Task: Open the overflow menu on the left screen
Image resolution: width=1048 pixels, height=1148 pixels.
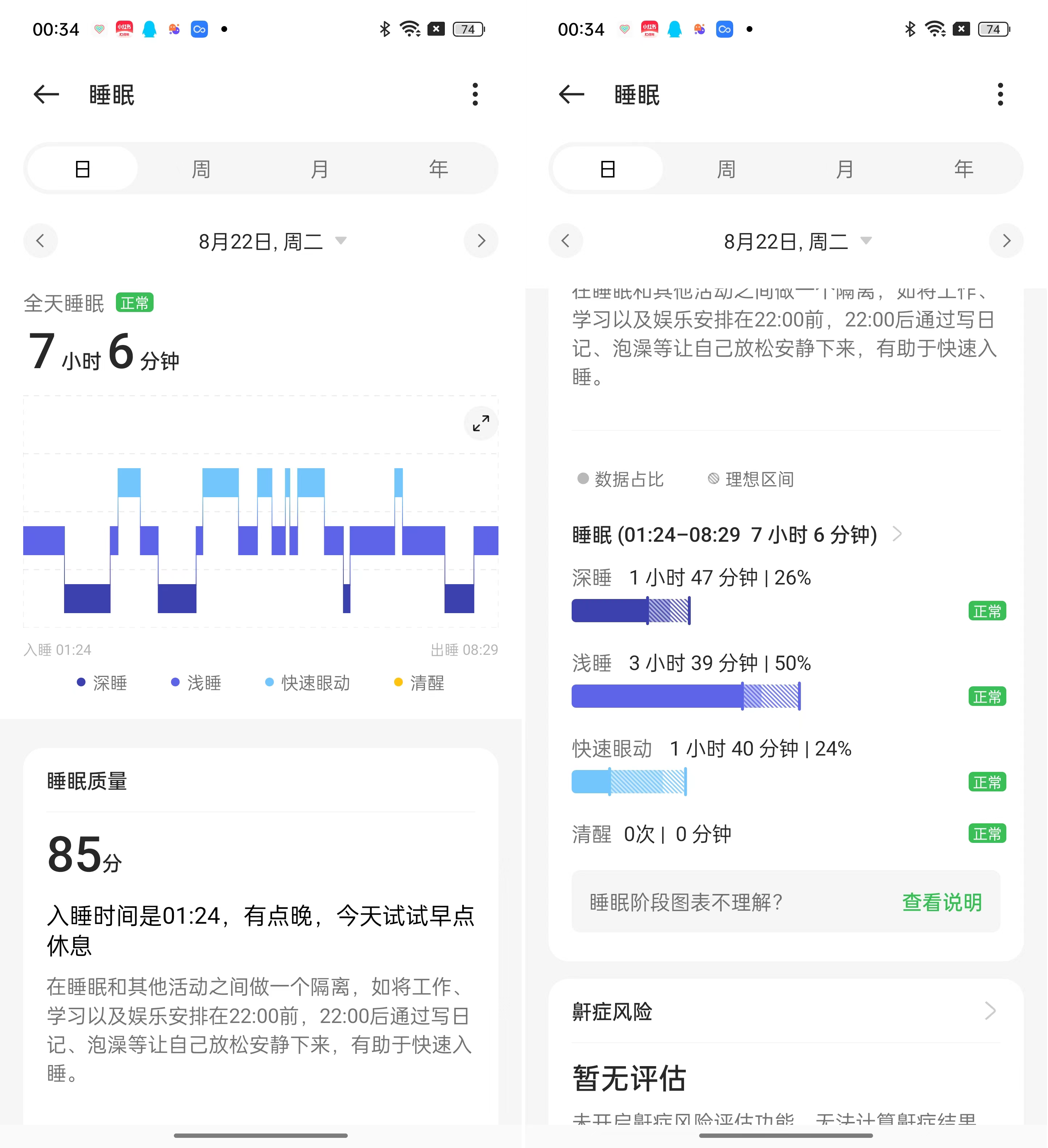Action: (475, 95)
